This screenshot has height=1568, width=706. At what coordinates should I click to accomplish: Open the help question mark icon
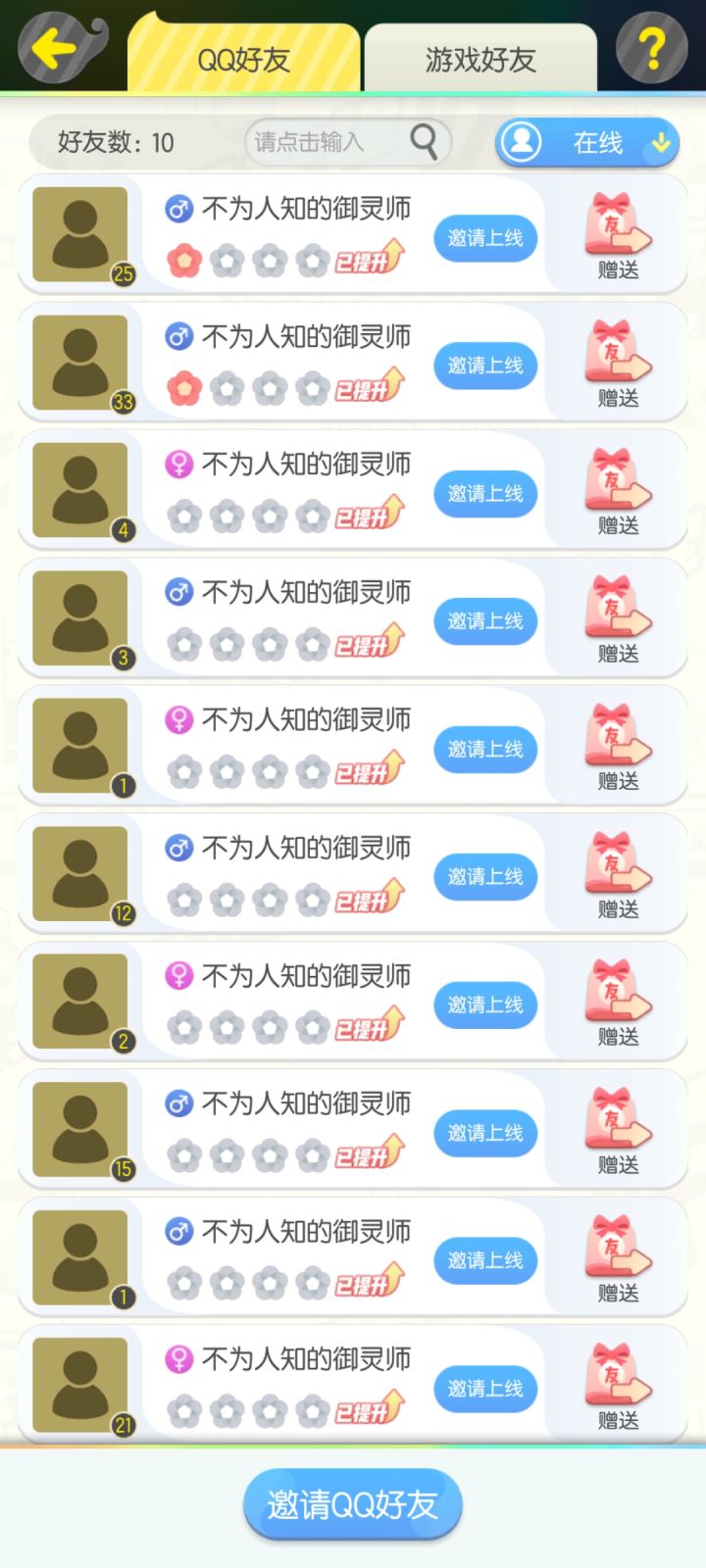tap(652, 47)
